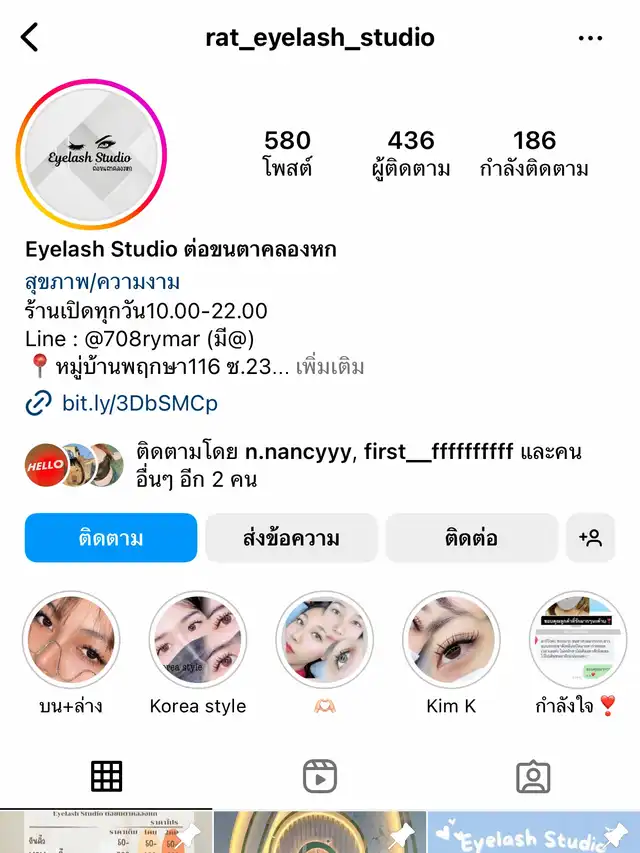Tap the ติดต่อ contact button
The width and height of the screenshot is (640, 853).
pyautogui.click(x=471, y=538)
